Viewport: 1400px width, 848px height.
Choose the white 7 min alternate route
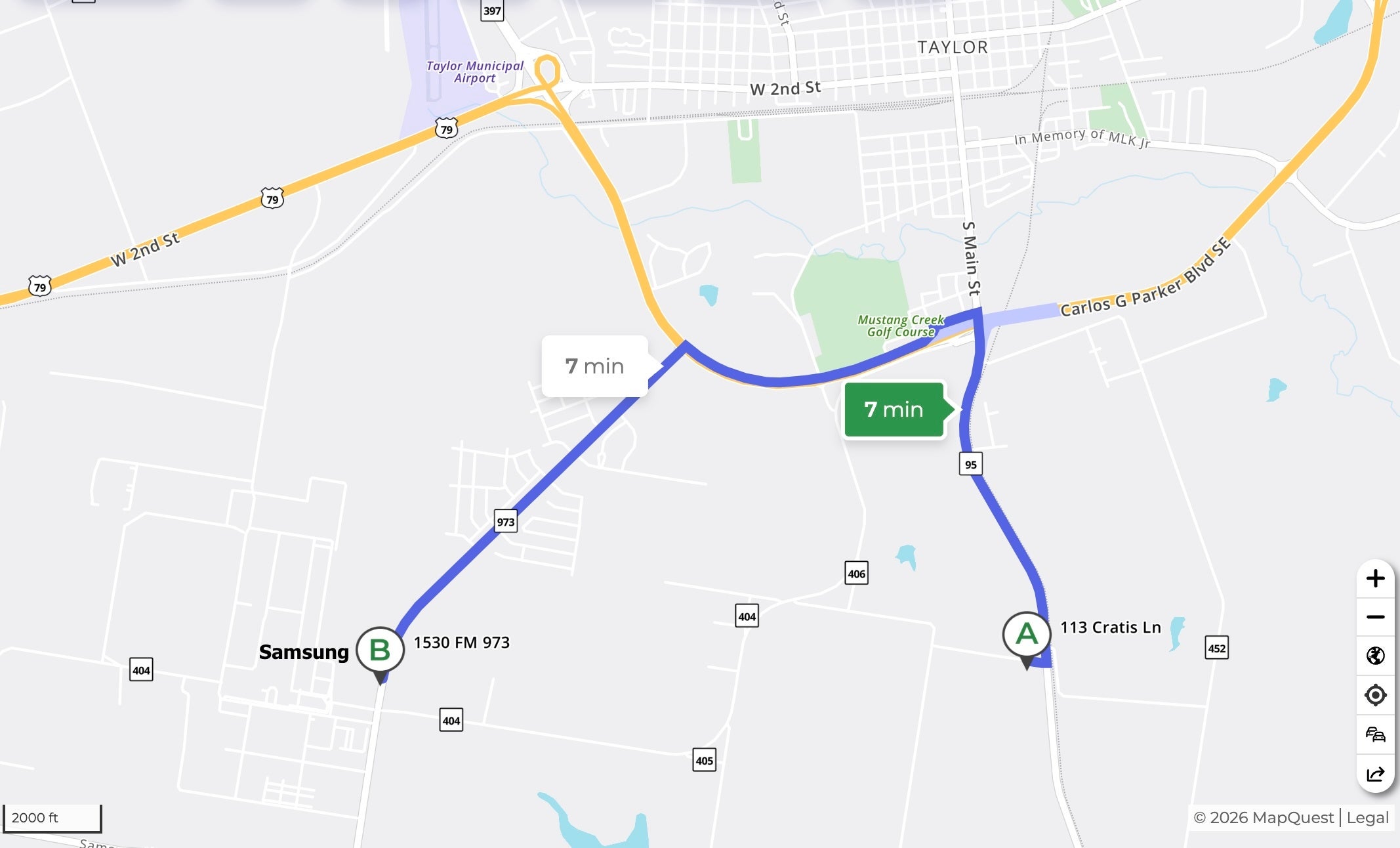tap(594, 366)
